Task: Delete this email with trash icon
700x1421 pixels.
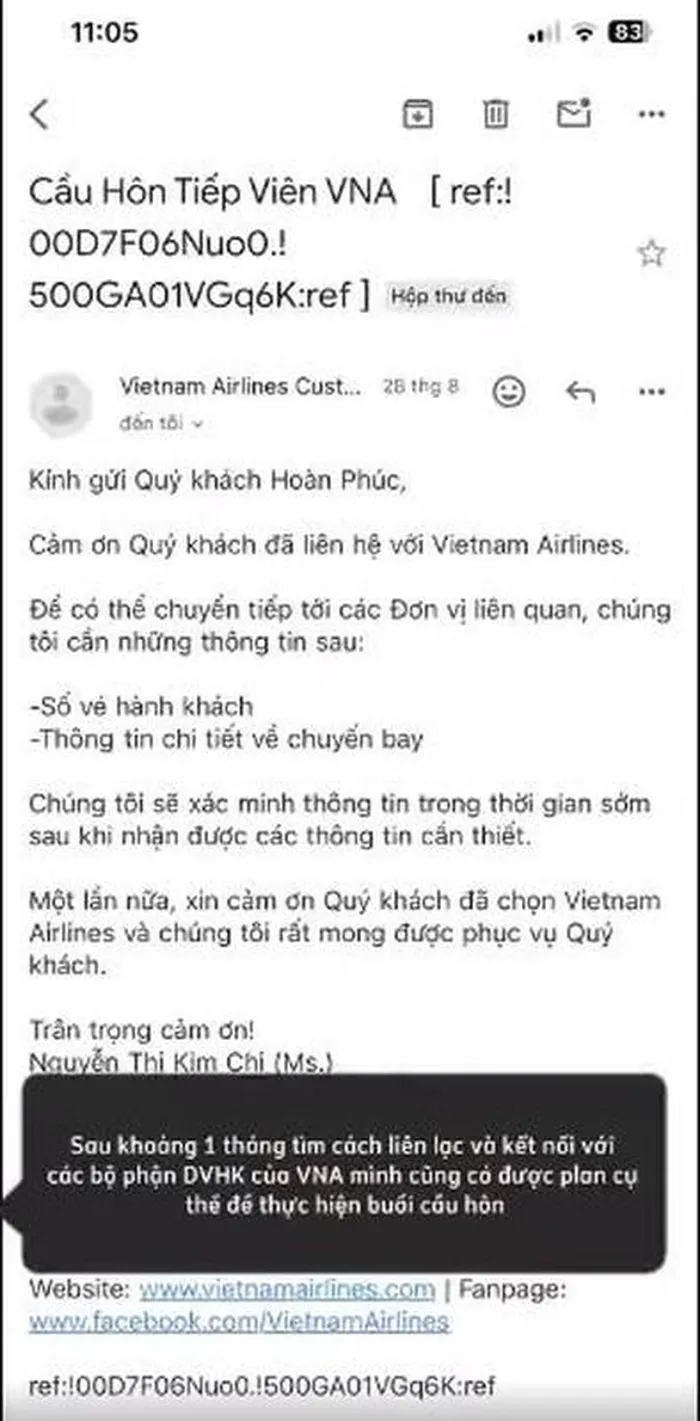Action: 495,114
